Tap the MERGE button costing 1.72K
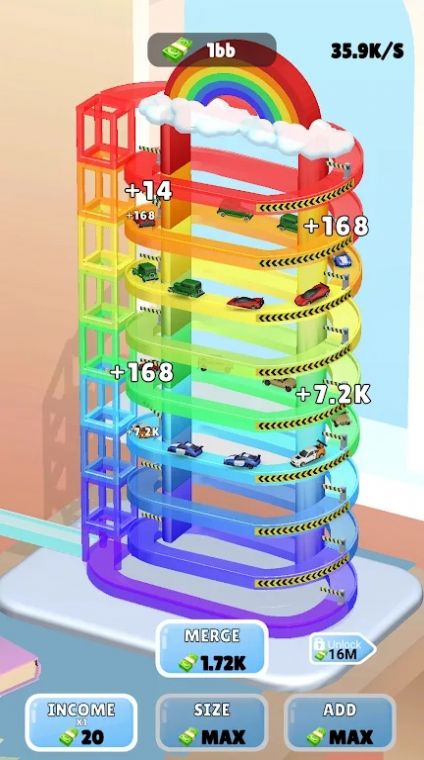The height and width of the screenshot is (760, 424). coord(212,649)
